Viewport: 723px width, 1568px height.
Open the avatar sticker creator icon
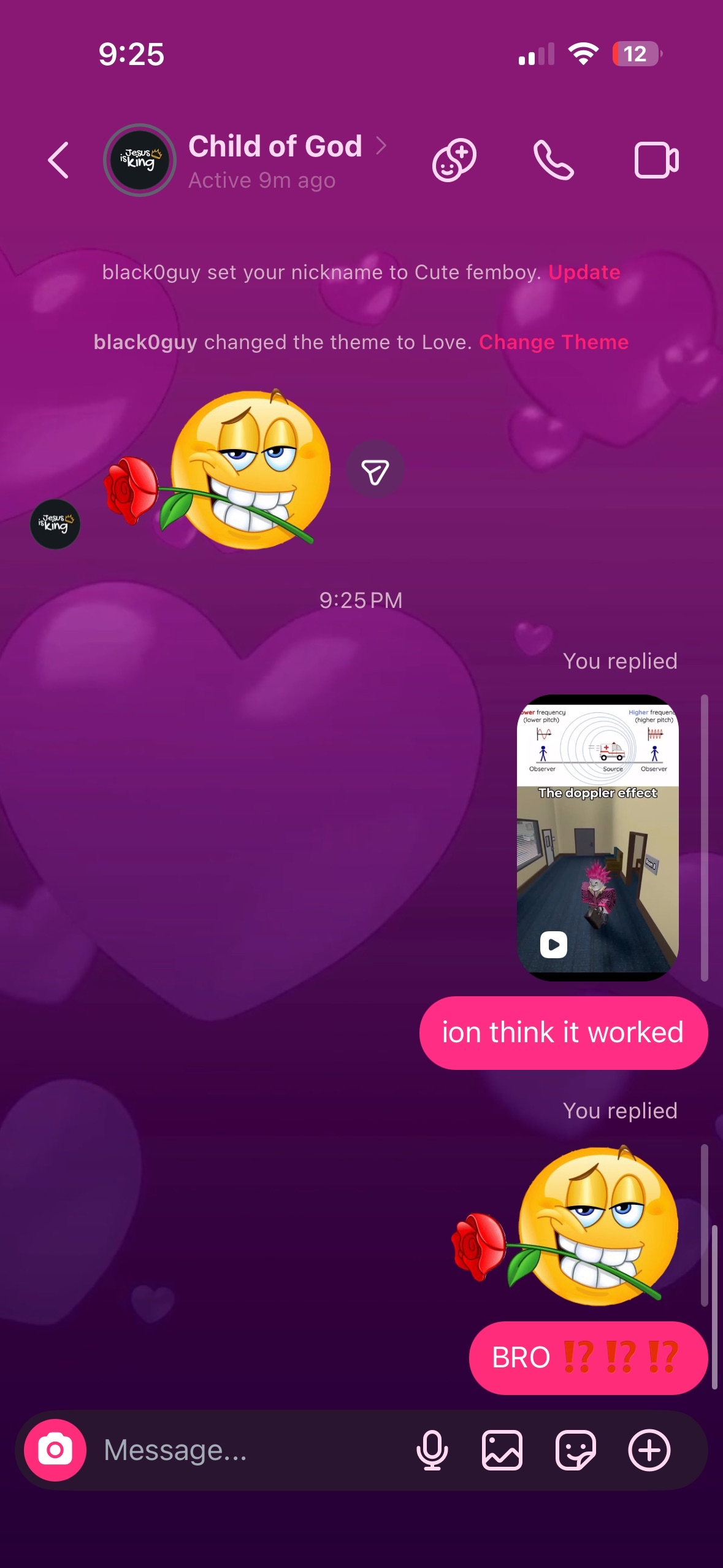click(454, 161)
